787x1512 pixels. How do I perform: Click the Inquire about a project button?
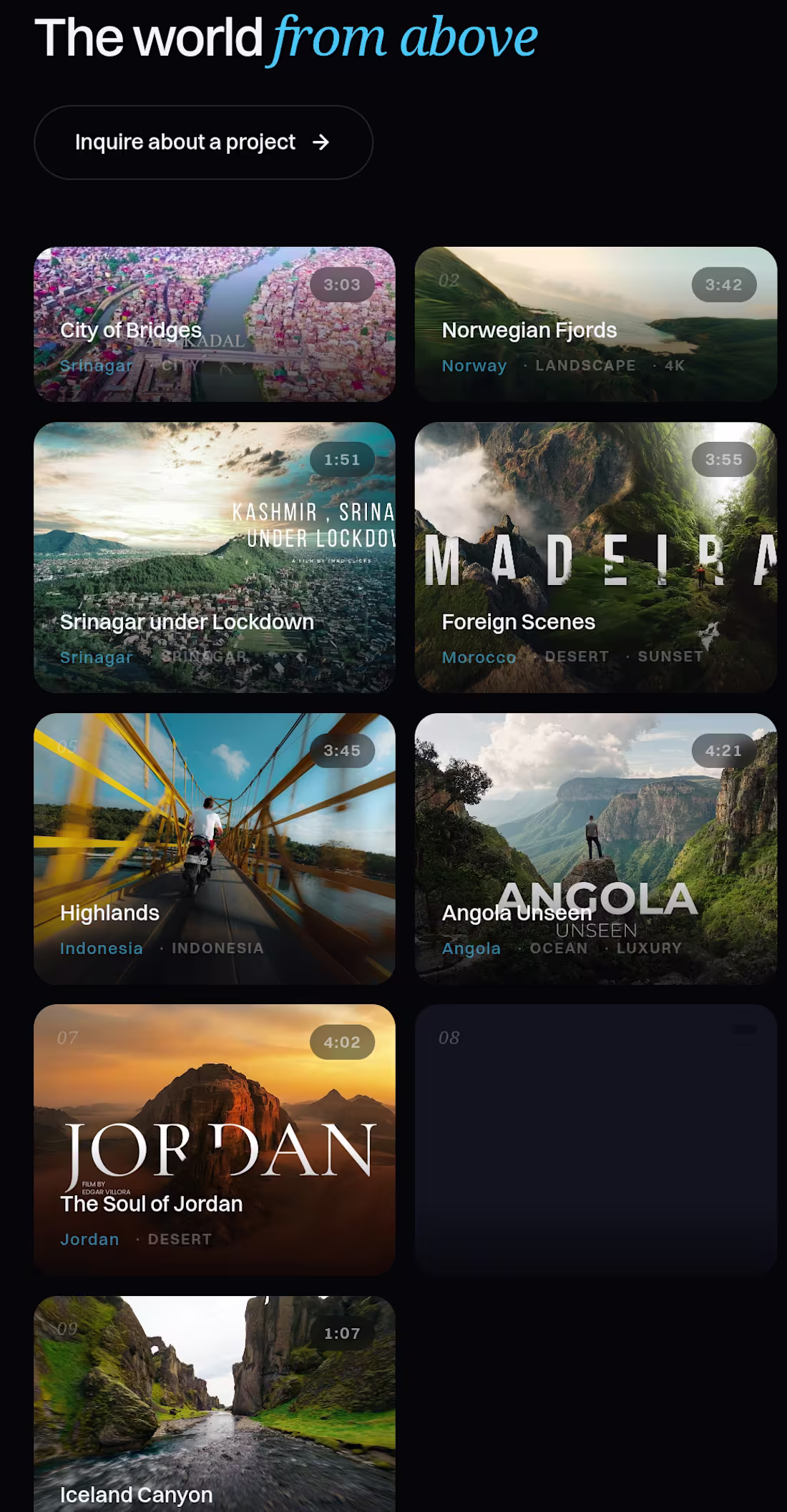(x=202, y=142)
